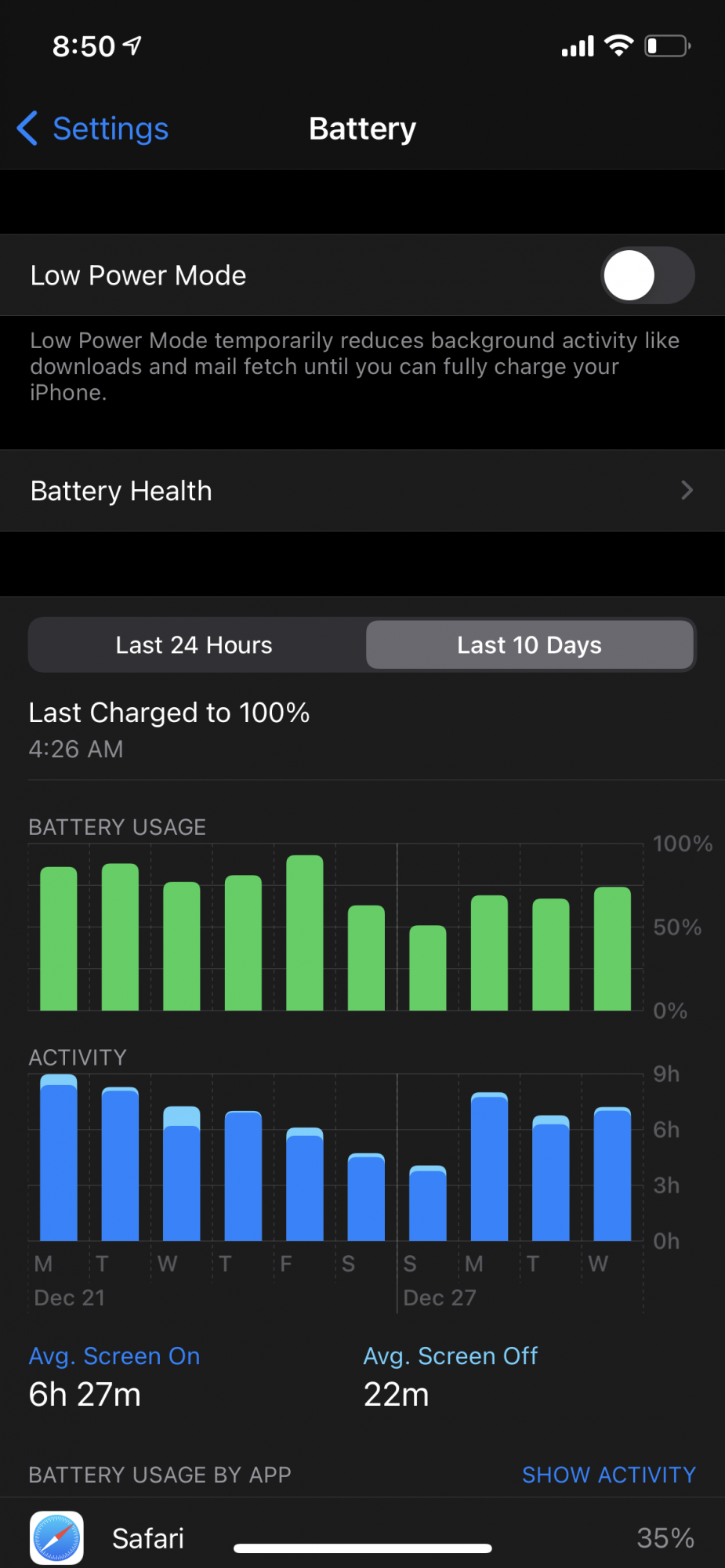Select the Last 10 Days segment
Viewport: 725px width, 1568px height.
[x=530, y=645]
